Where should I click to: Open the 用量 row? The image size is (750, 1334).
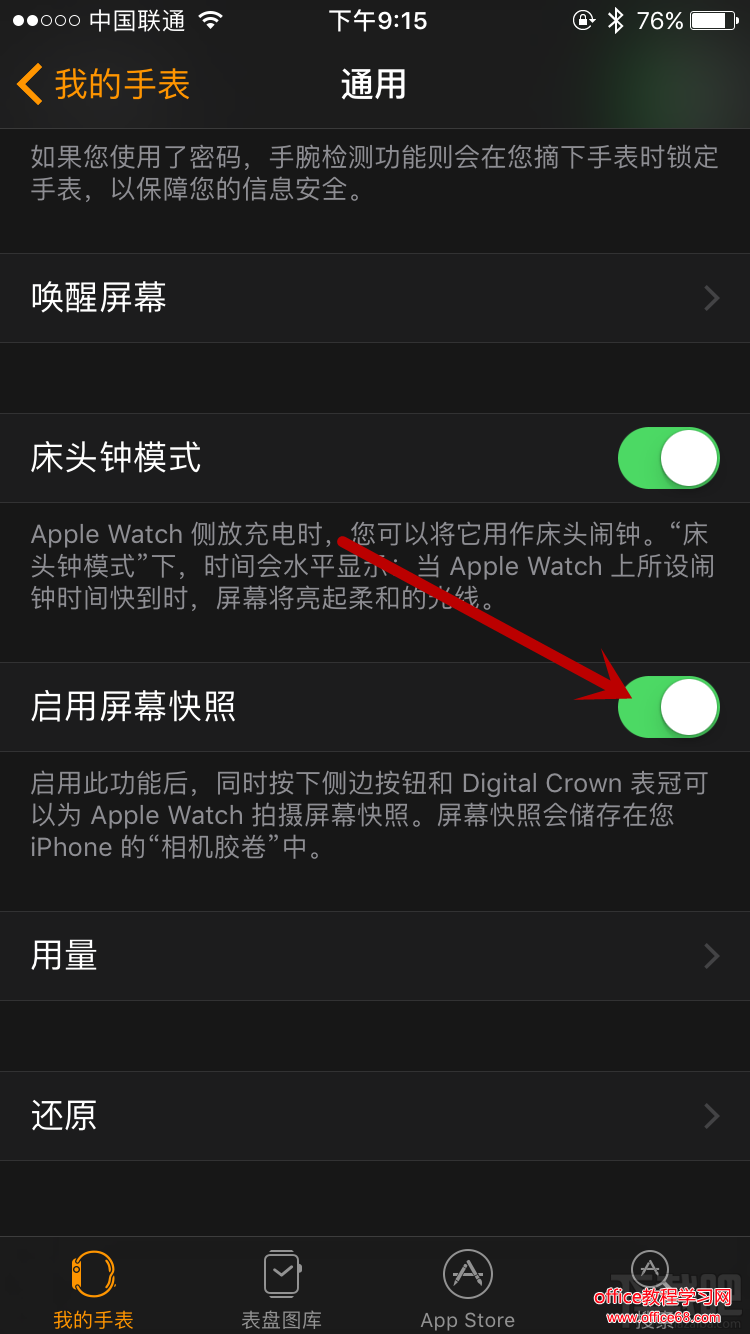pyautogui.click(x=375, y=956)
